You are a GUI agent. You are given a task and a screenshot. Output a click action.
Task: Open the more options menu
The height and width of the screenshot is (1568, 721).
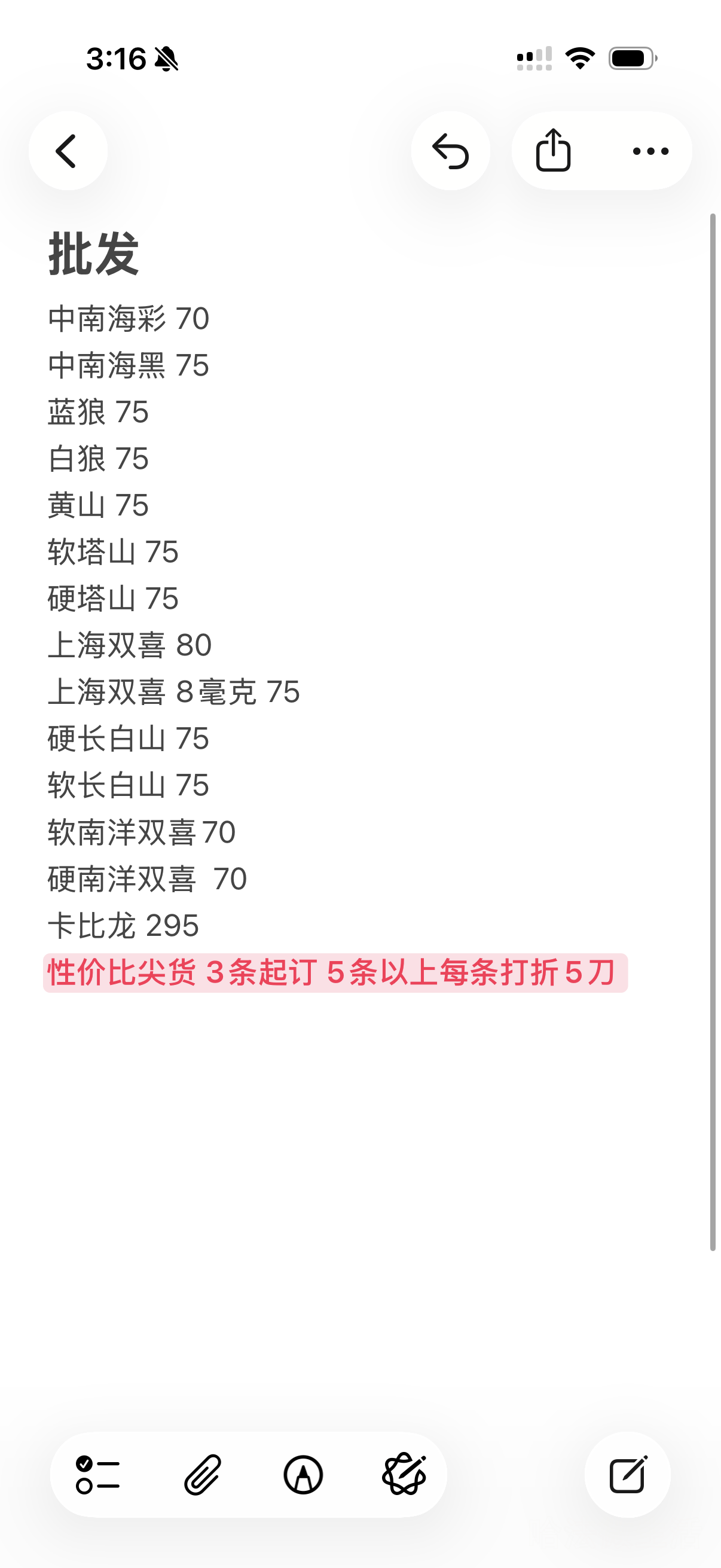(650, 151)
